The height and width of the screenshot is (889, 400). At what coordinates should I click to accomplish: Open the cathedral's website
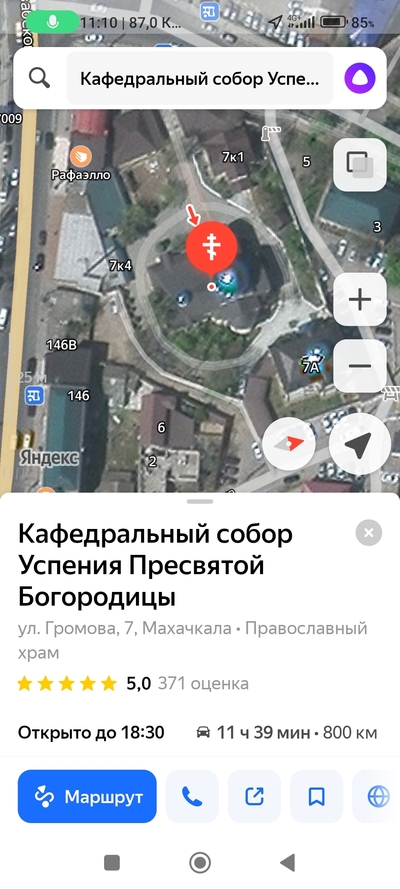point(377,797)
